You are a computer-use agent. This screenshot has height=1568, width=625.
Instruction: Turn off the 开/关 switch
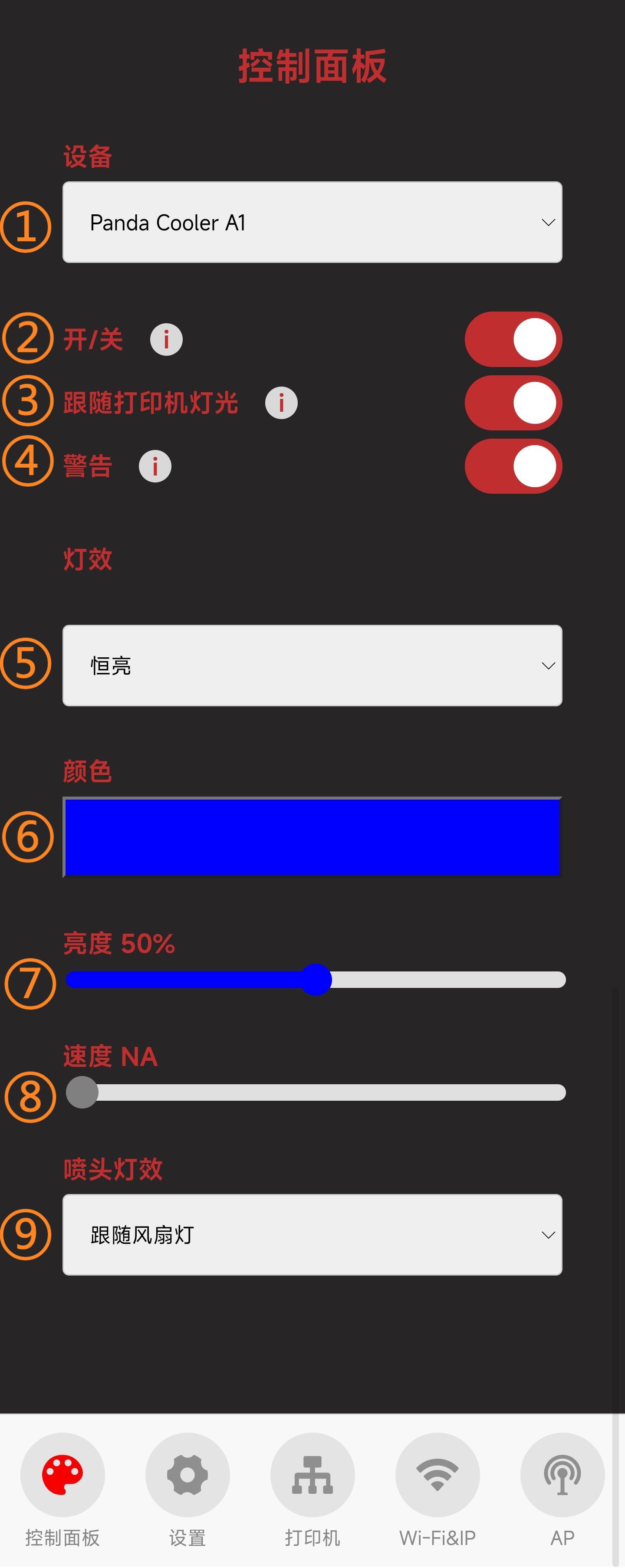[x=513, y=340]
